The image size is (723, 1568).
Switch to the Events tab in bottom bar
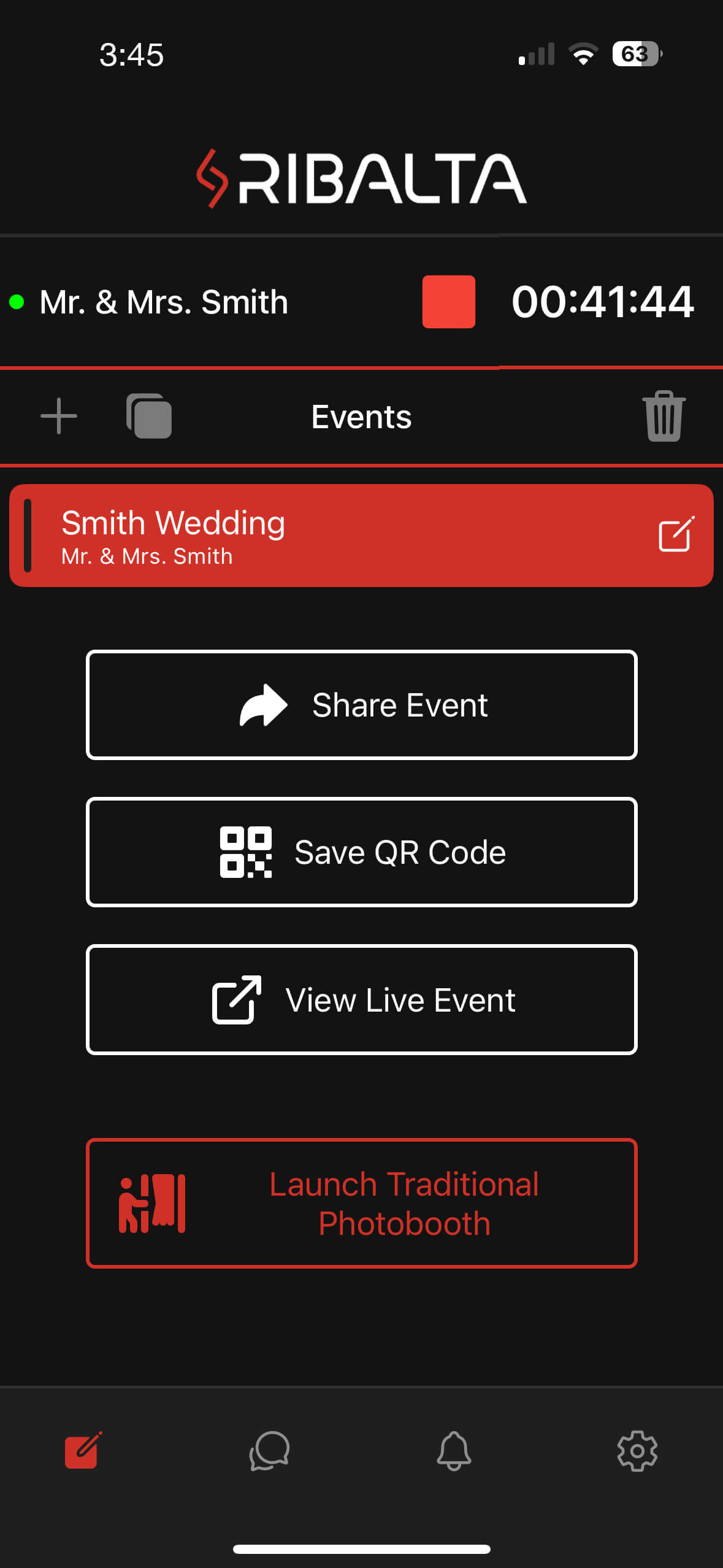pyautogui.click(x=83, y=1451)
